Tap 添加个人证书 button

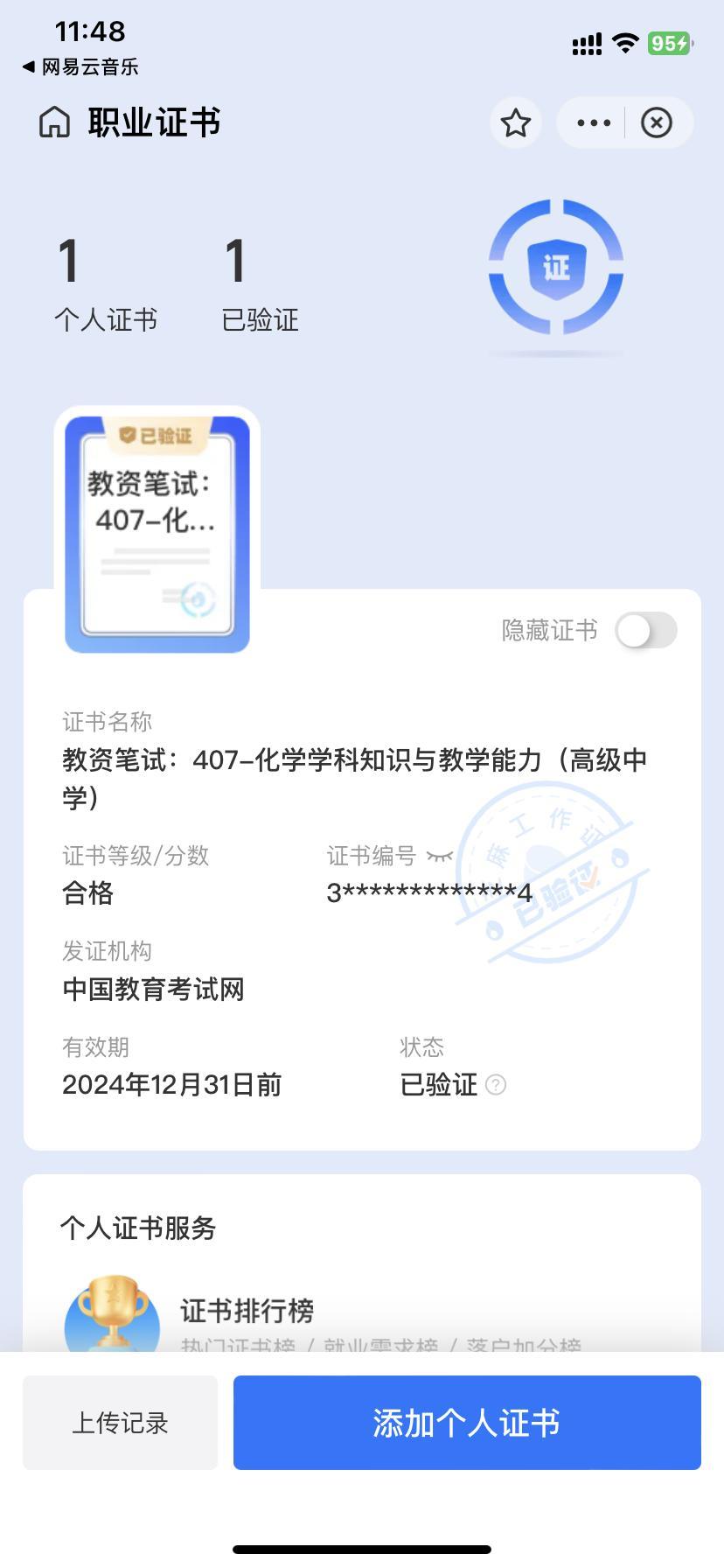click(467, 1423)
